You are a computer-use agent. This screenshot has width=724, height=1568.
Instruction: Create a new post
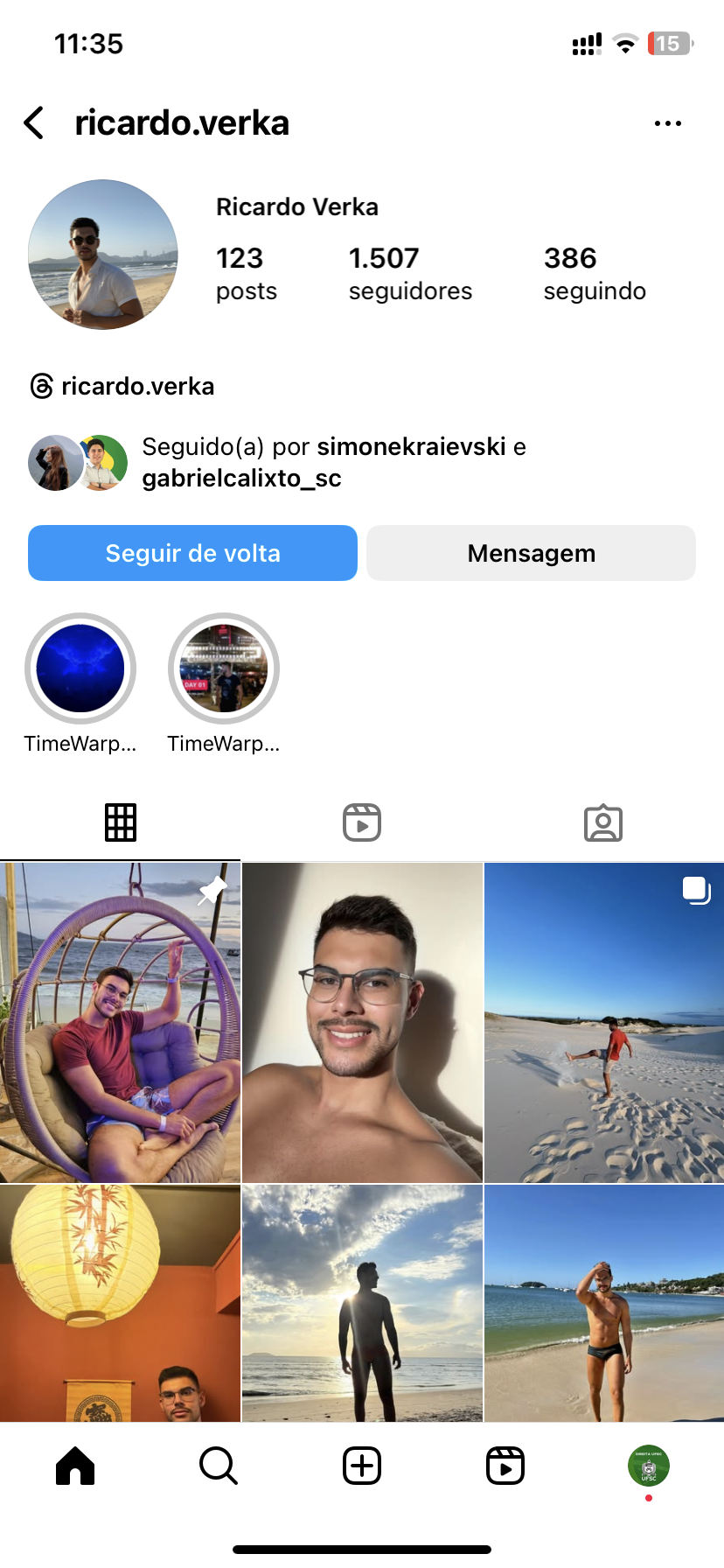[x=362, y=1466]
